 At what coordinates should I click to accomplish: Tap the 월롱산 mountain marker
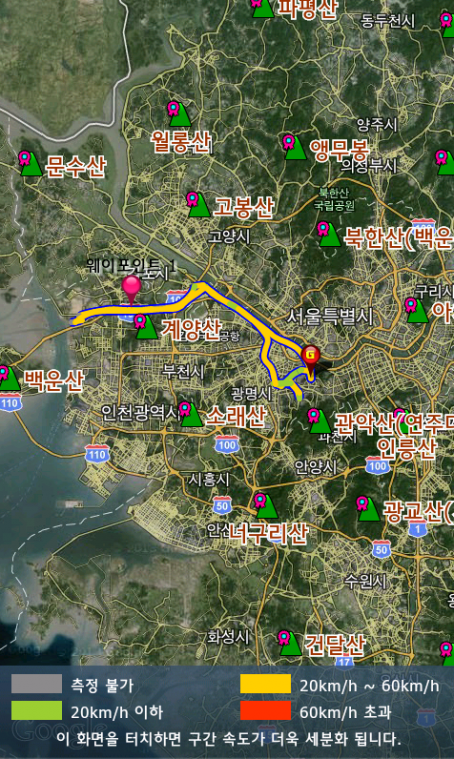pyautogui.click(x=179, y=114)
